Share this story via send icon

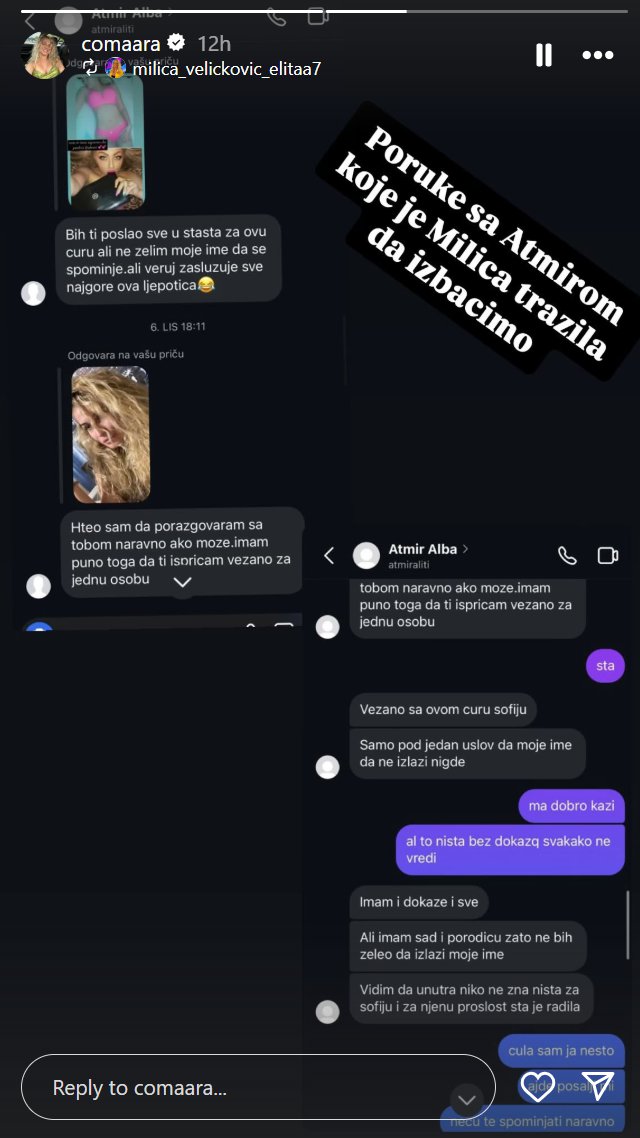(x=597, y=1087)
